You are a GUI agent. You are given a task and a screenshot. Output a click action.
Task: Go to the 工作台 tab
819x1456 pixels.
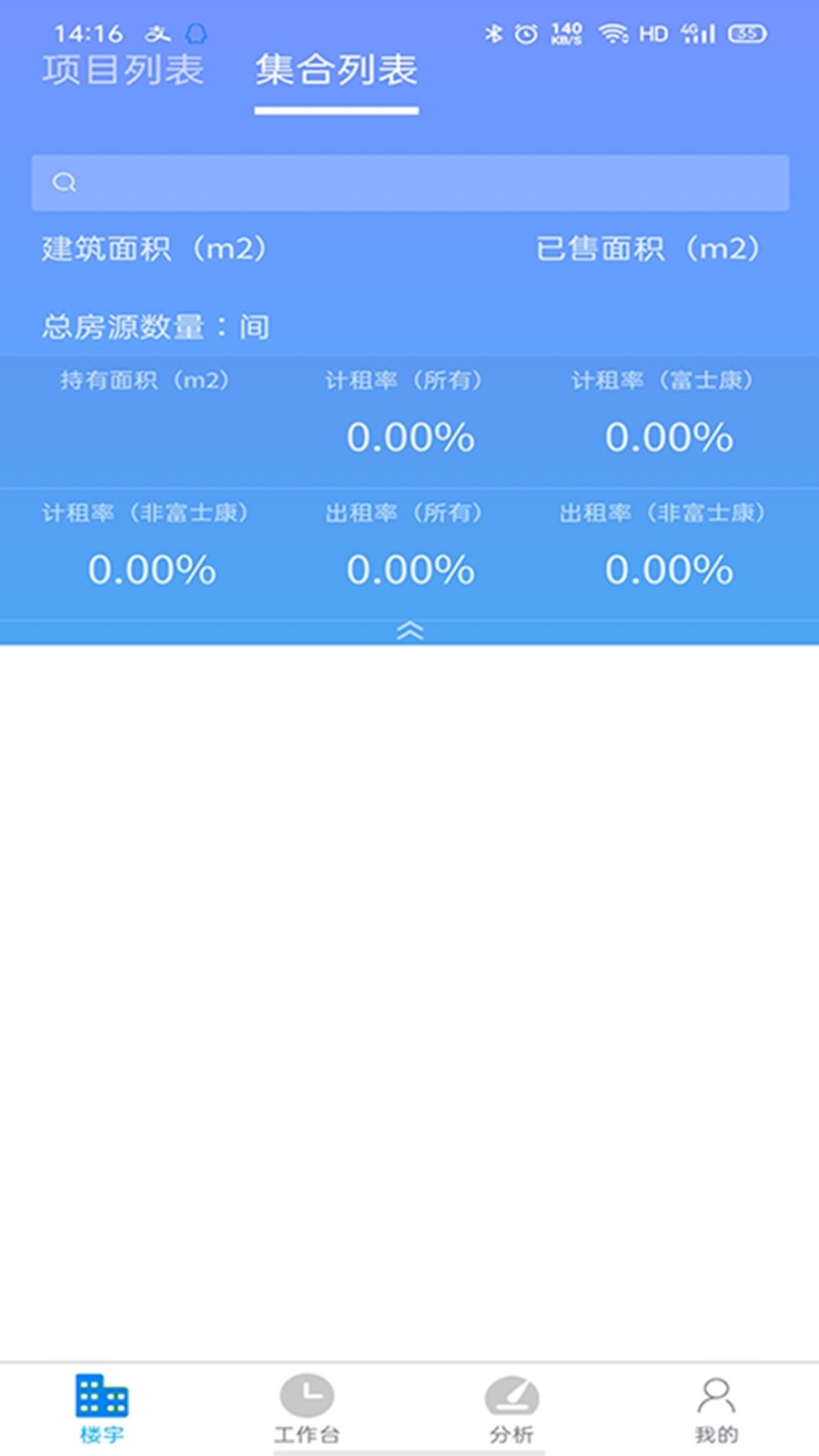pyautogui.click(x=307, y=1409)
